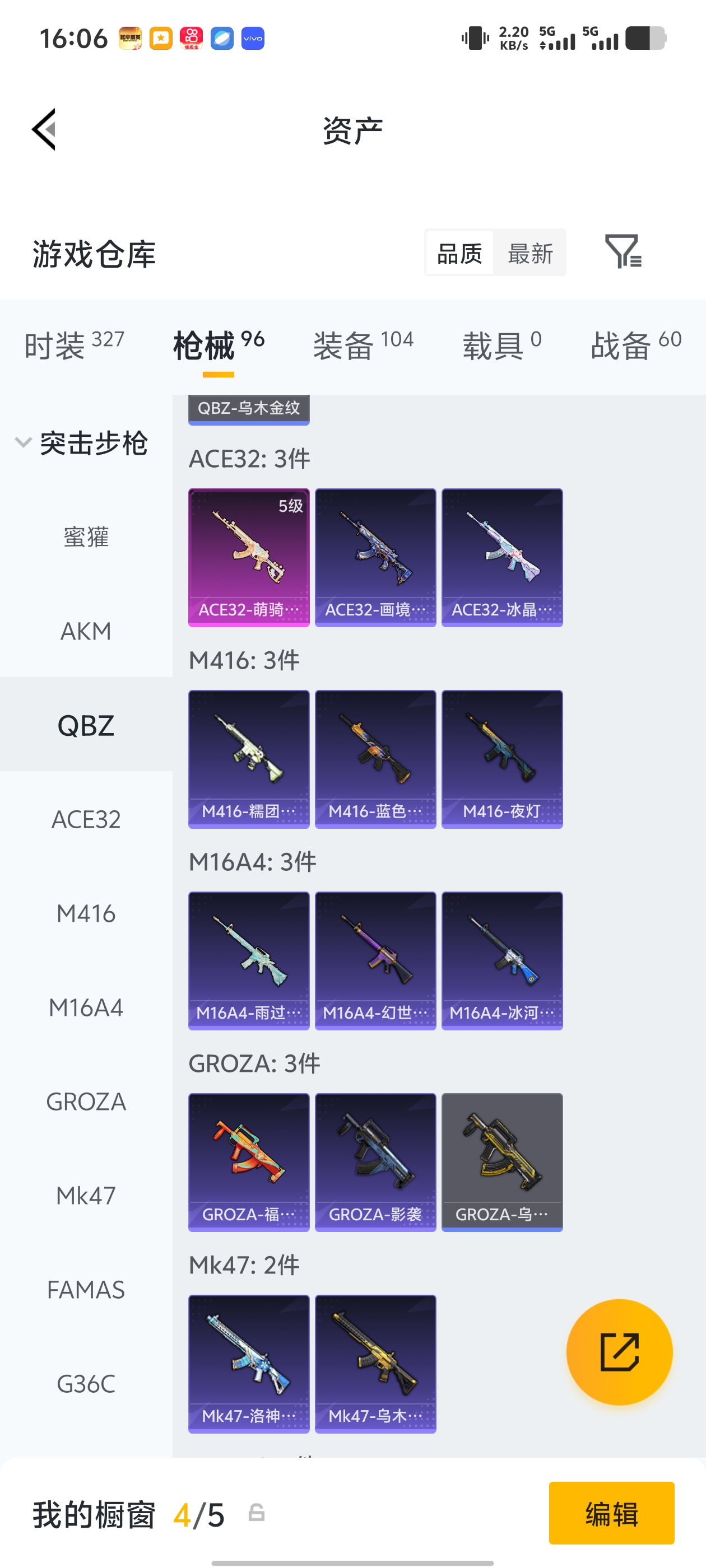The width and height of the screenshot is (706, 1568).
Task: Select the GROZA-乌木 grayed-out item
Action: click(x=501, y=1161)
